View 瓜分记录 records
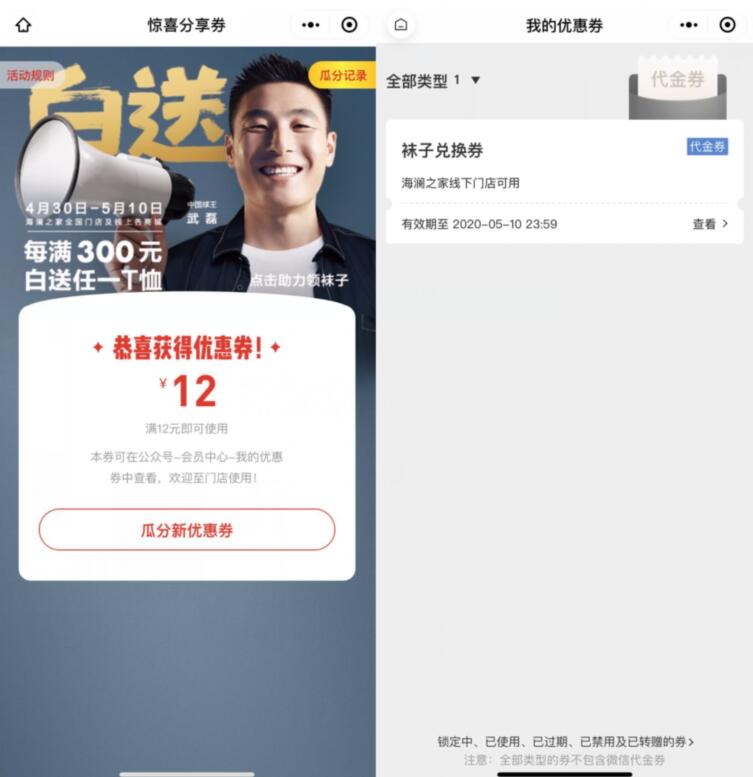753x777 pixels. pyautogui.click(x=343, y=75)
